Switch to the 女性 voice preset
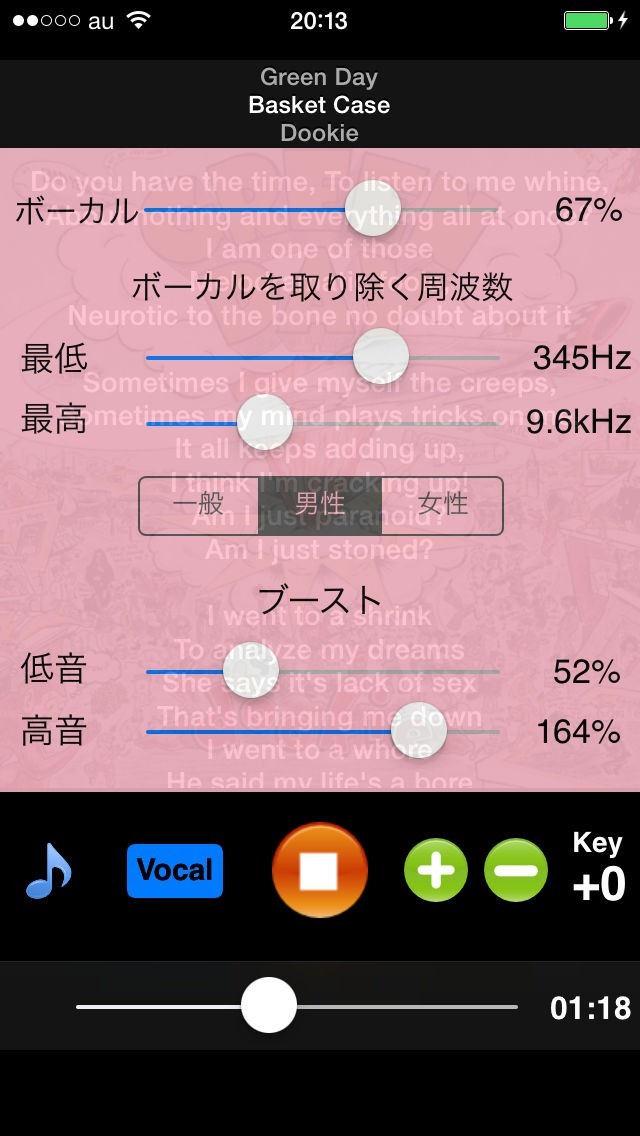Image resolution: width=640 pixels, height=1136 pixels. (442, 505)
